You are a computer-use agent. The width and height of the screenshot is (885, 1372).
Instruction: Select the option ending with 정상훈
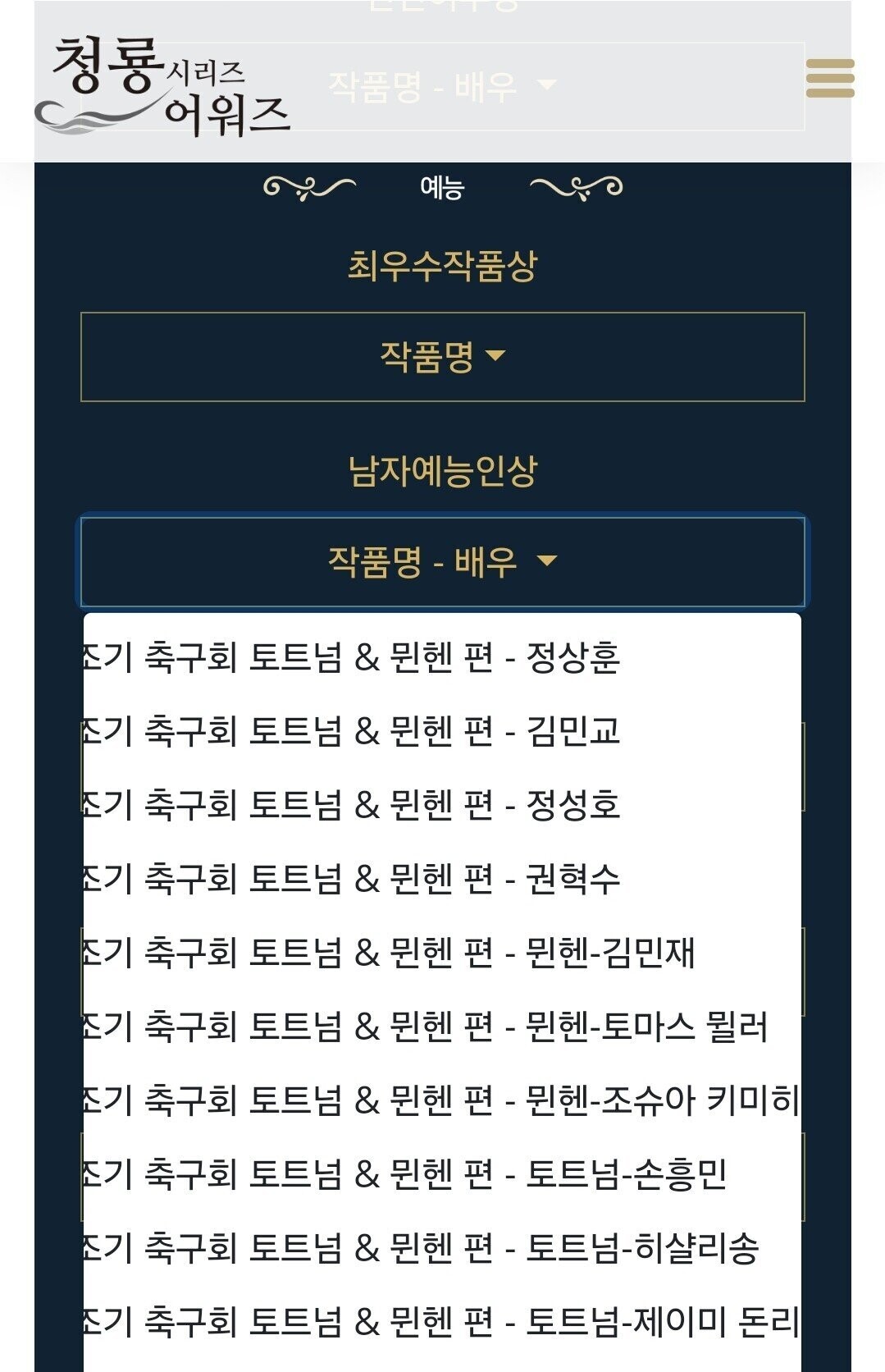click(442, 657)
